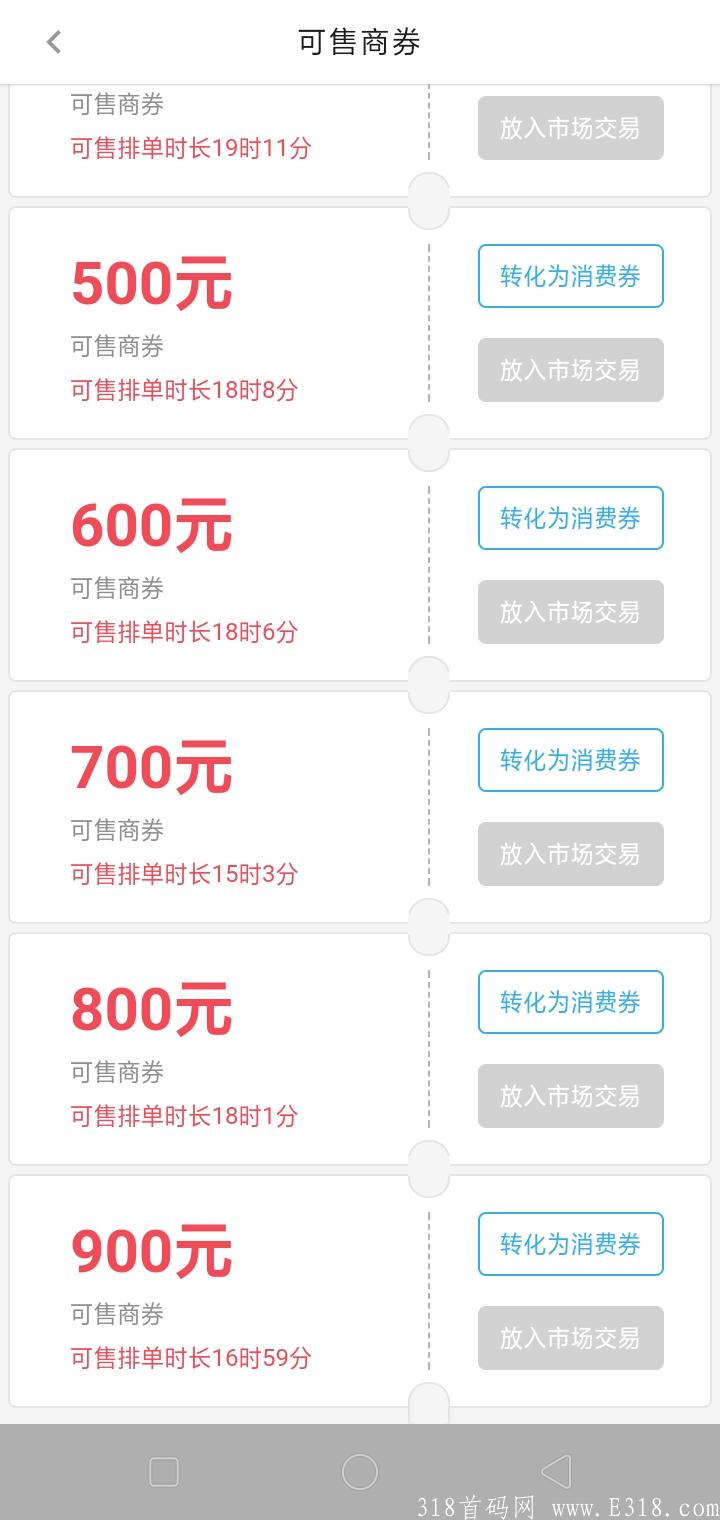Open recent apps with the square navigation icon
The width and height of the screenshot is (720, 1520).
coord(163,1470)
